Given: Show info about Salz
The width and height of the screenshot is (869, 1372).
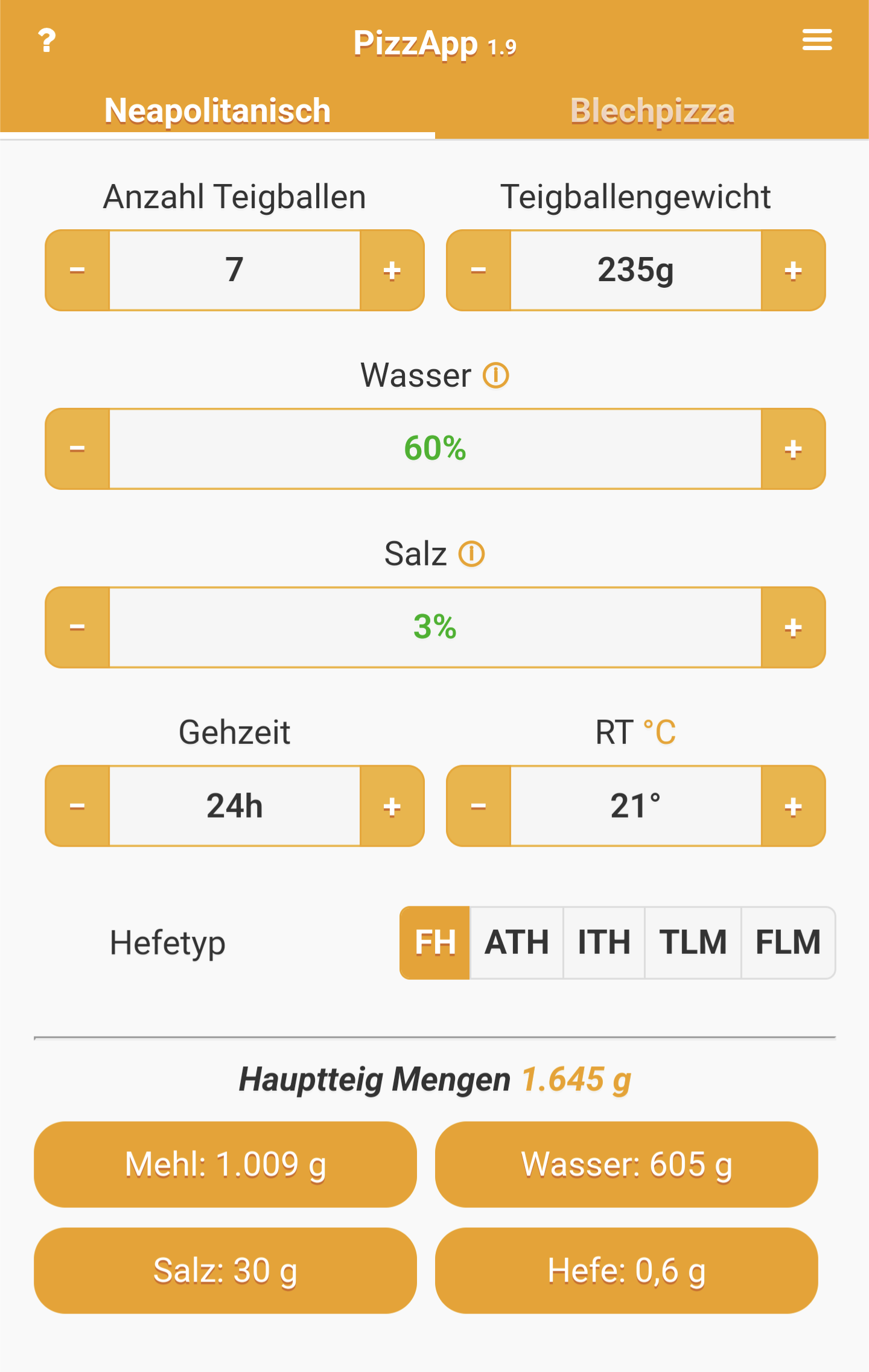Looking at the screenshot, I should click(471, 554).
